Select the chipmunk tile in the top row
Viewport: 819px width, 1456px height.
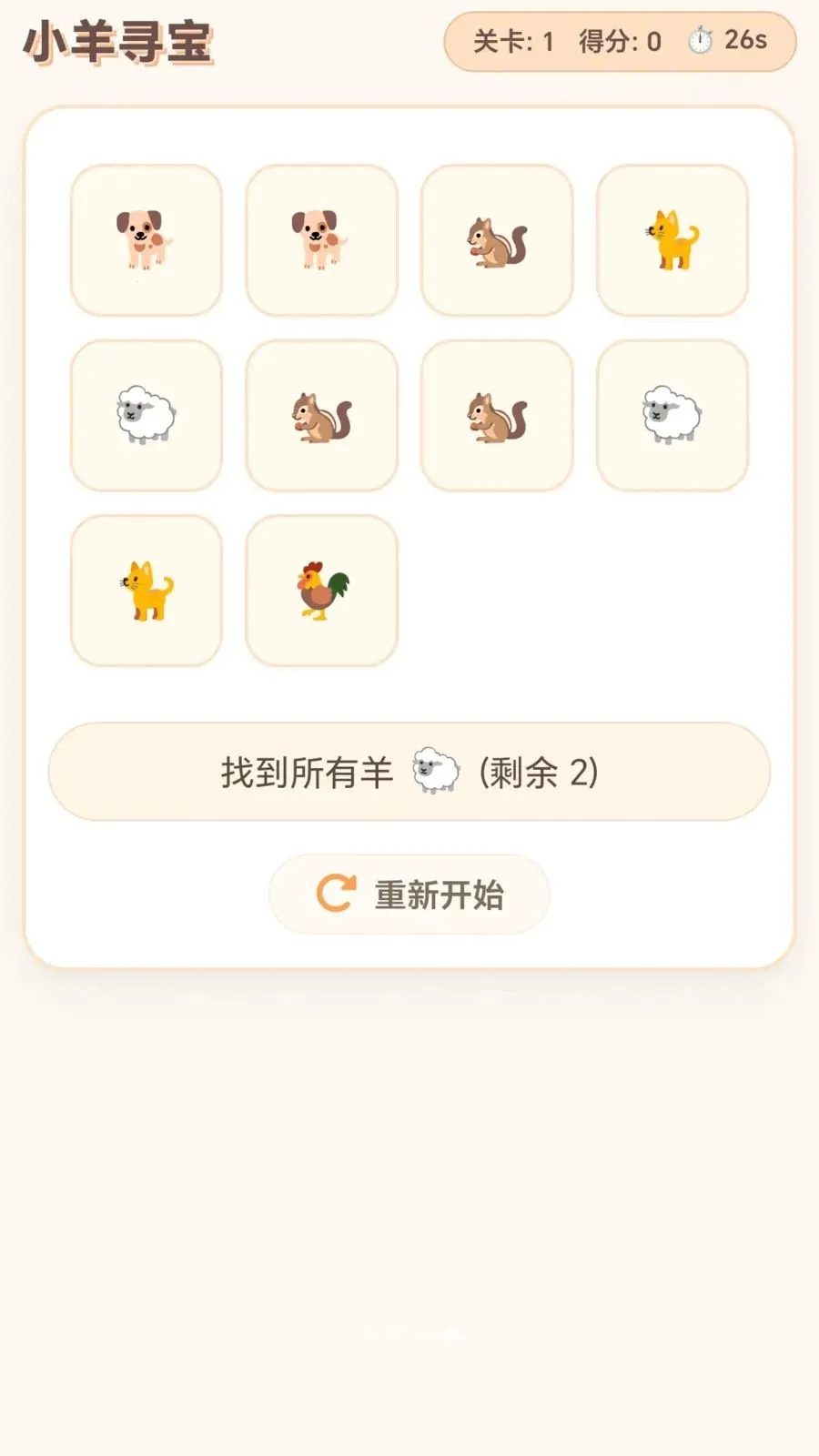(496, 239)
